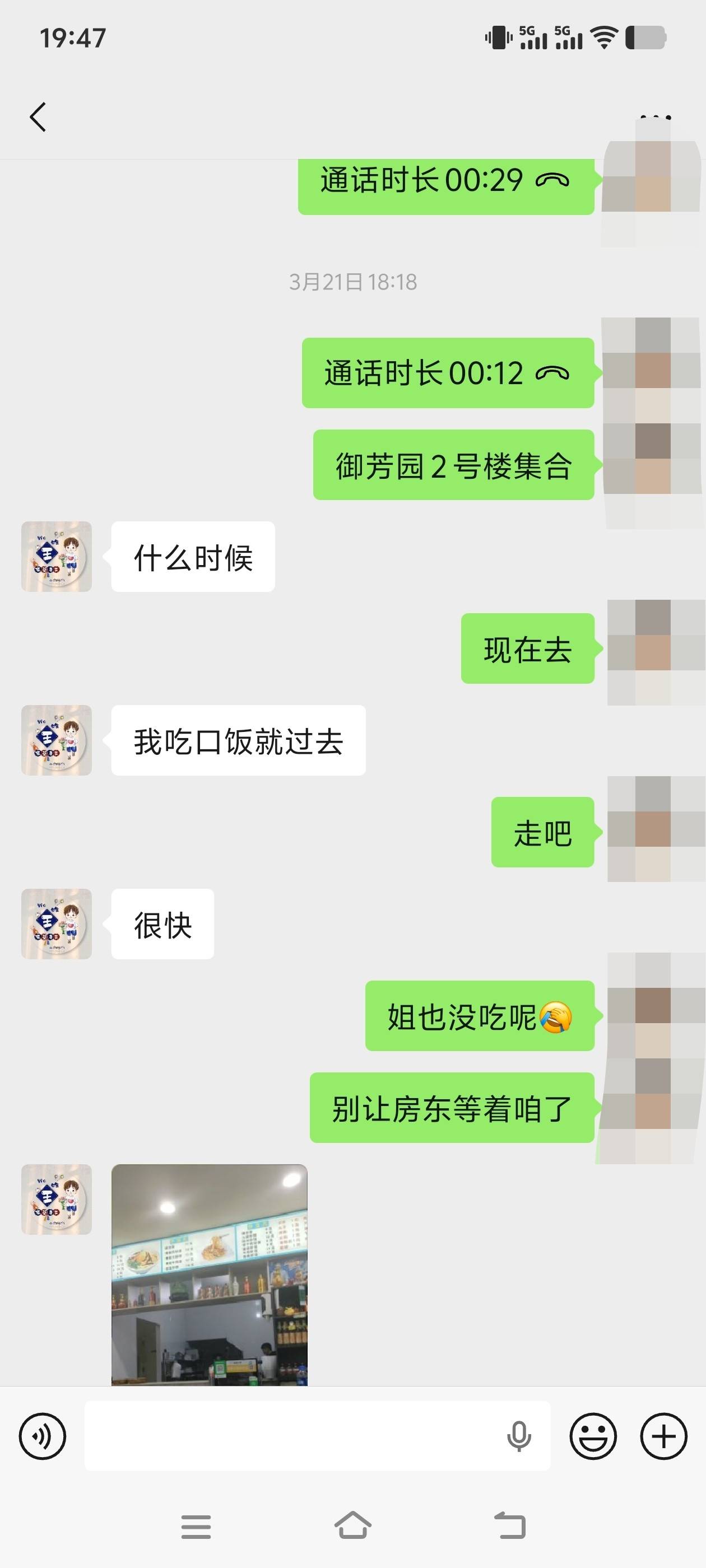Switch to voice message input

coord(42,1436)
